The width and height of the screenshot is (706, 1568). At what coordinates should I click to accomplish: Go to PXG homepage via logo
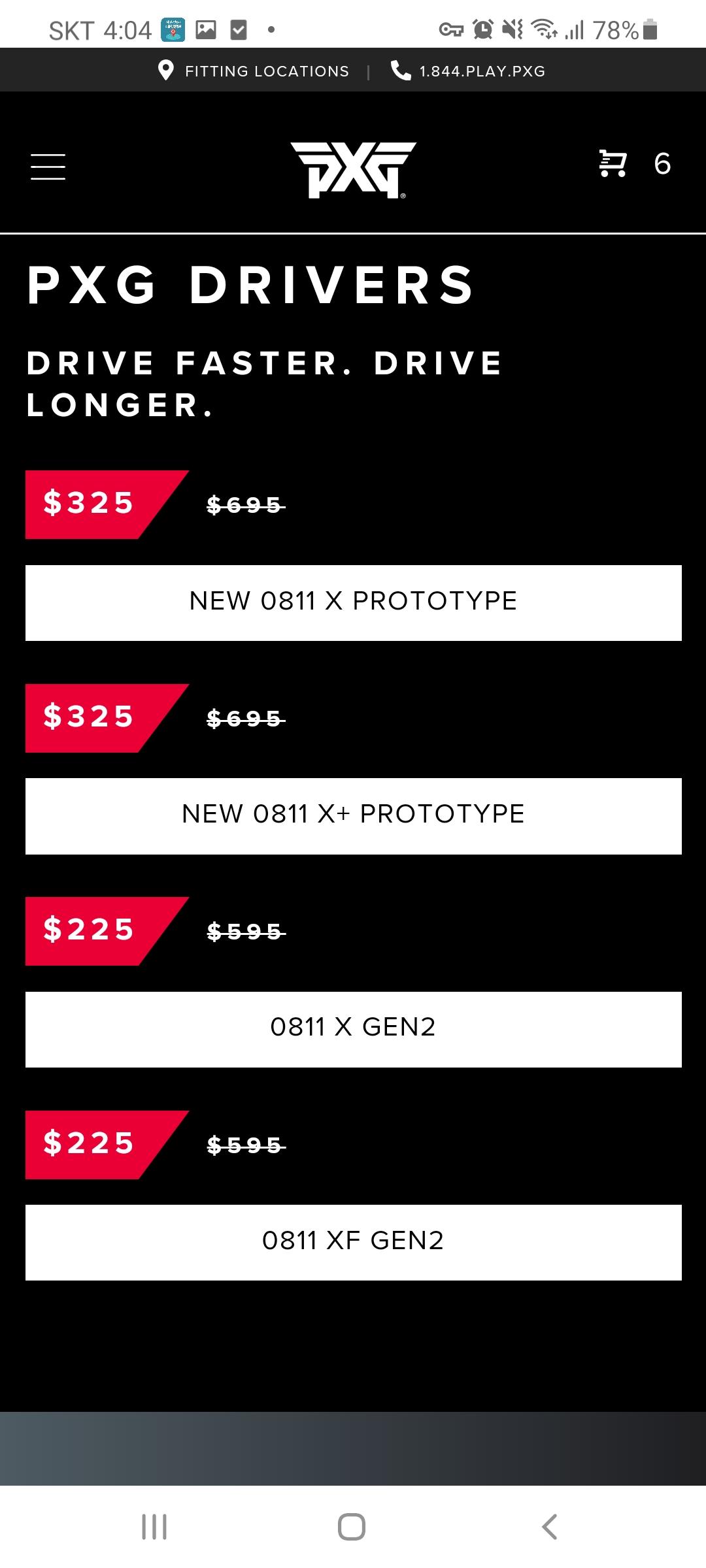coord(353,169)
